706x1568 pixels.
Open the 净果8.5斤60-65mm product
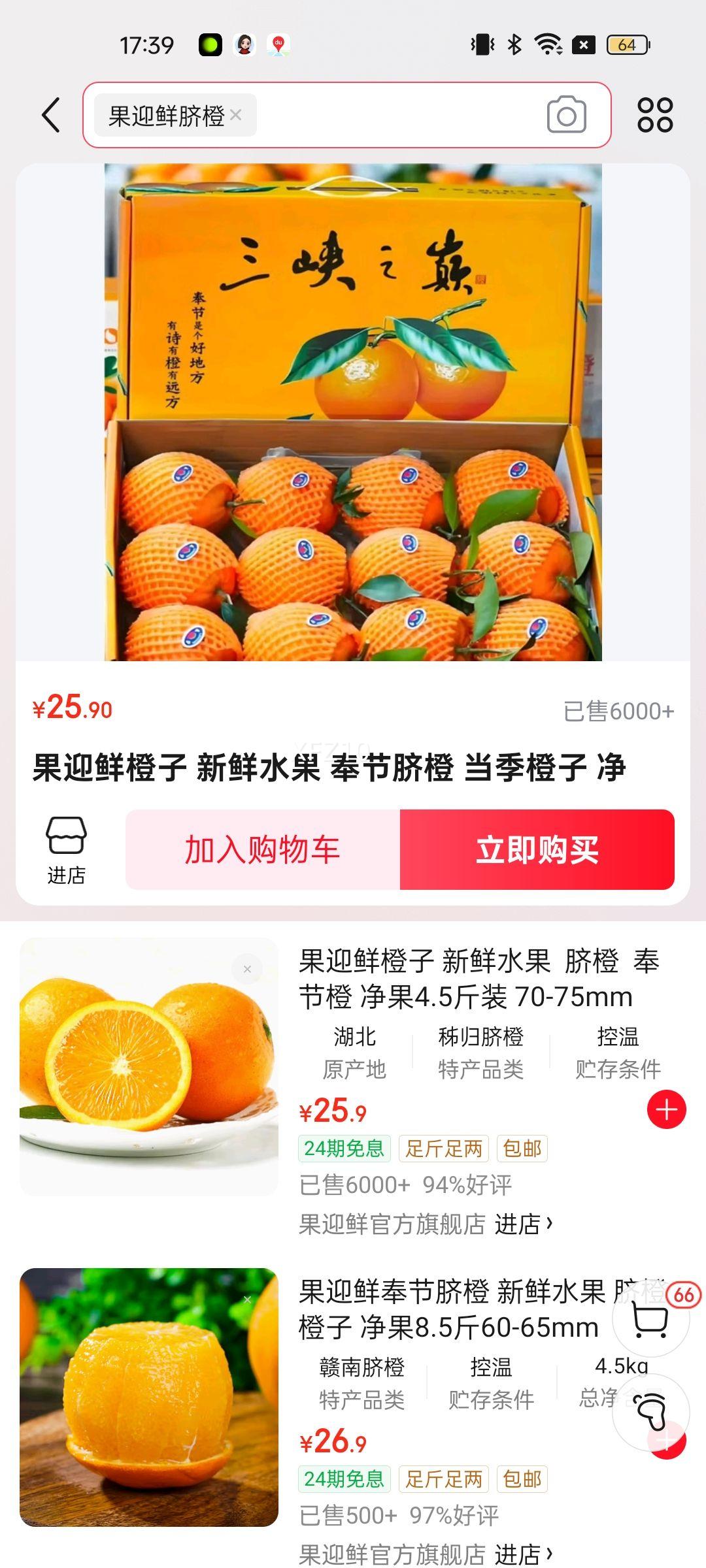pos(451,1309)
